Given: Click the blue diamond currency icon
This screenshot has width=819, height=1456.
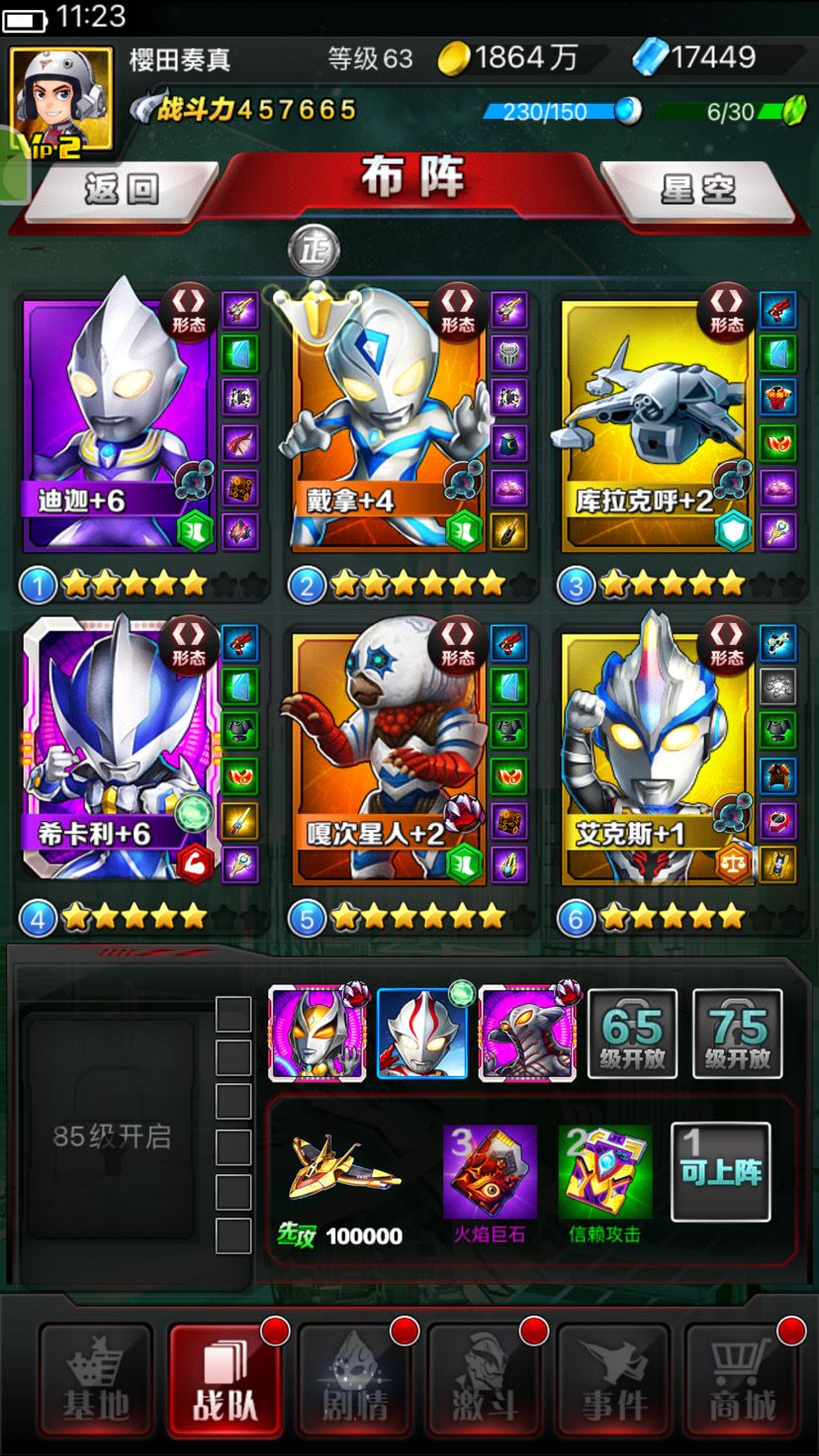Looking at the screenshot, I should 649,59.
